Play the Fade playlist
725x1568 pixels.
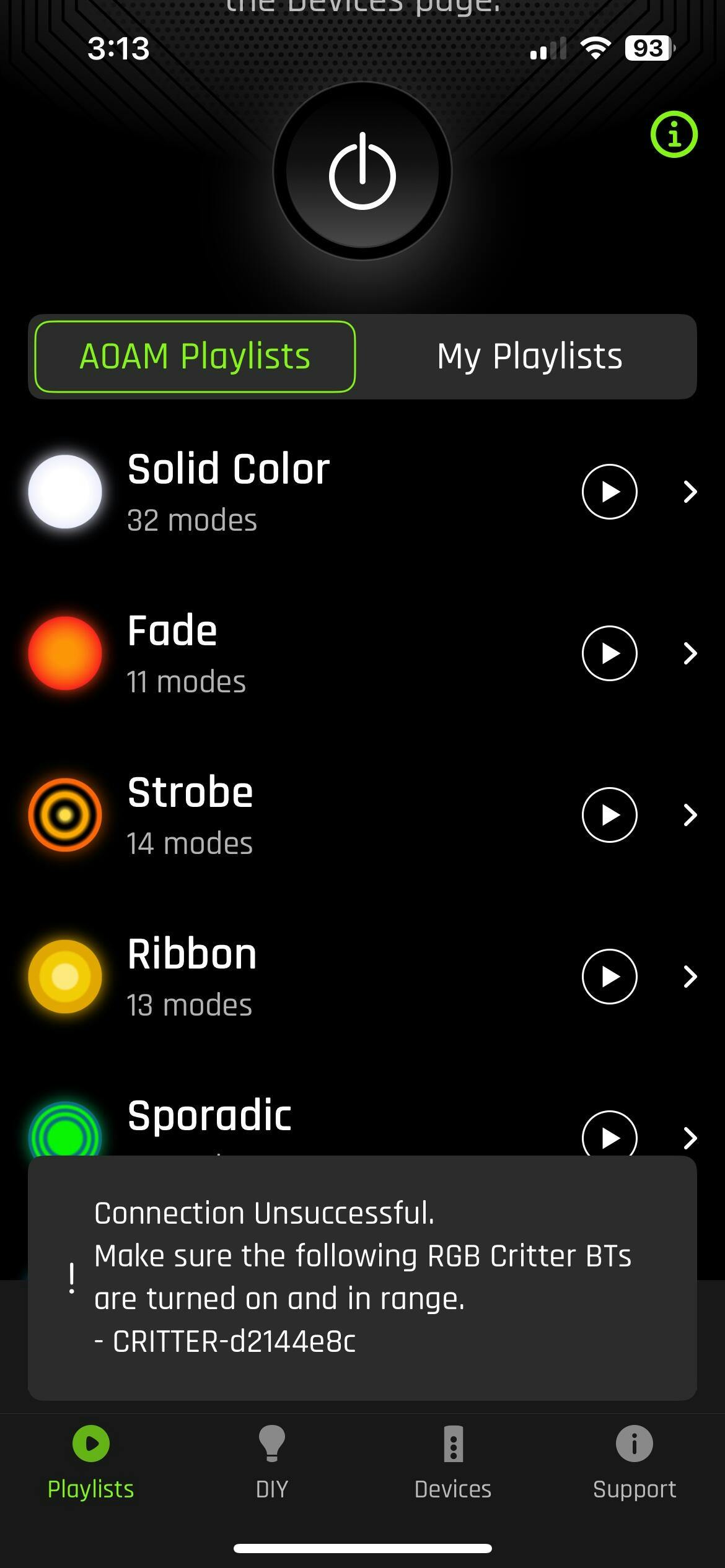[x=609, y=653]
